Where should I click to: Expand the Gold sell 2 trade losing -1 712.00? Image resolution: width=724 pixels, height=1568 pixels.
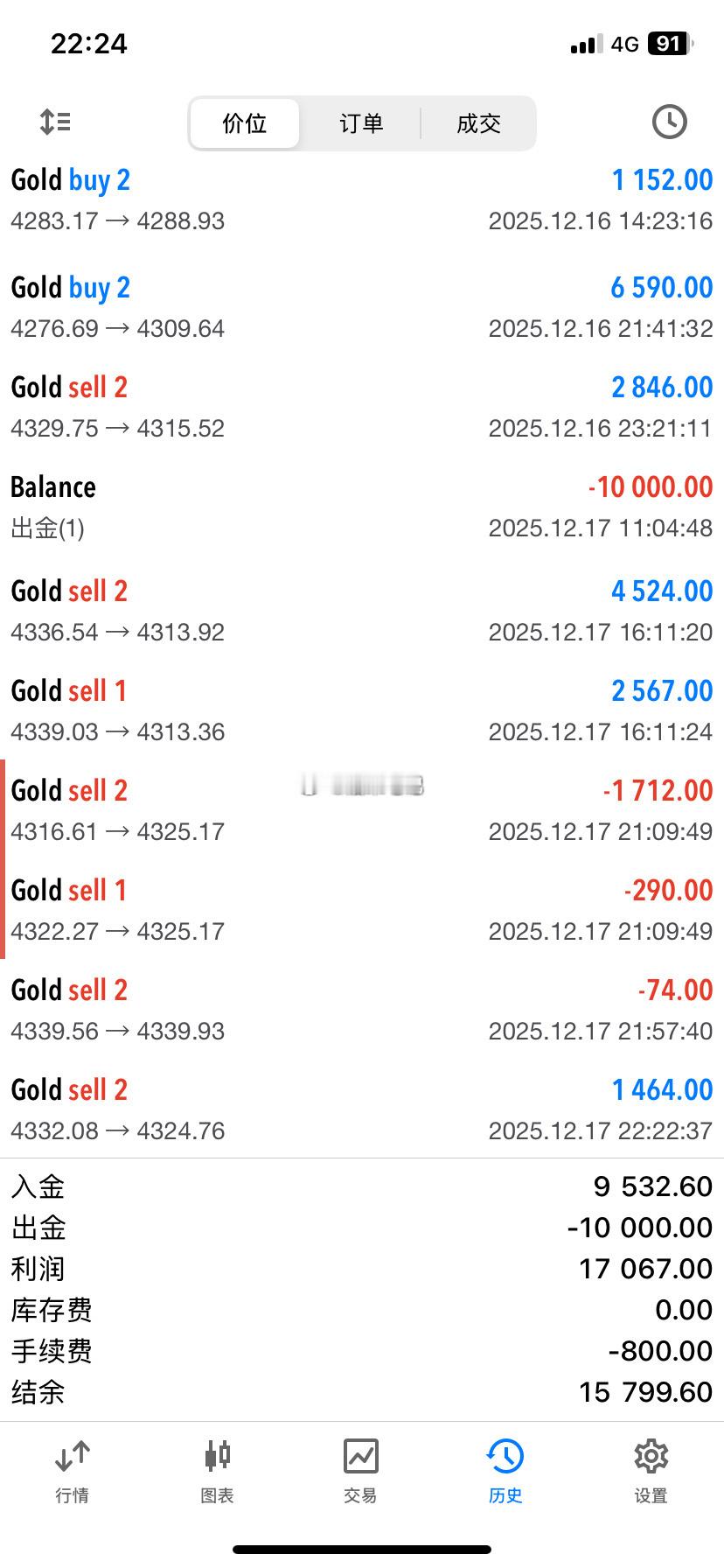click(x=362, y=810)
